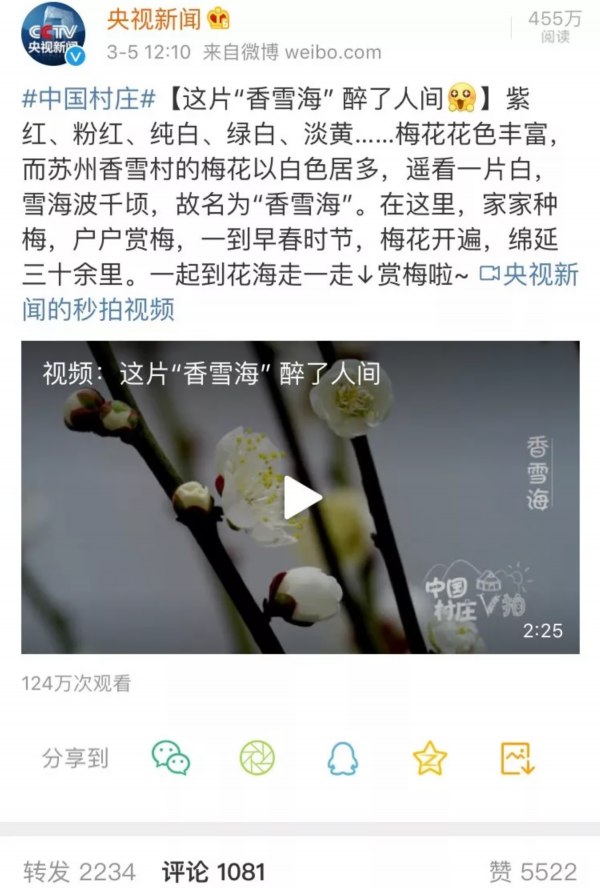This screenshot has width=600, height=888.
Task: Play the 香雪海 video
Action: point(301,497)
